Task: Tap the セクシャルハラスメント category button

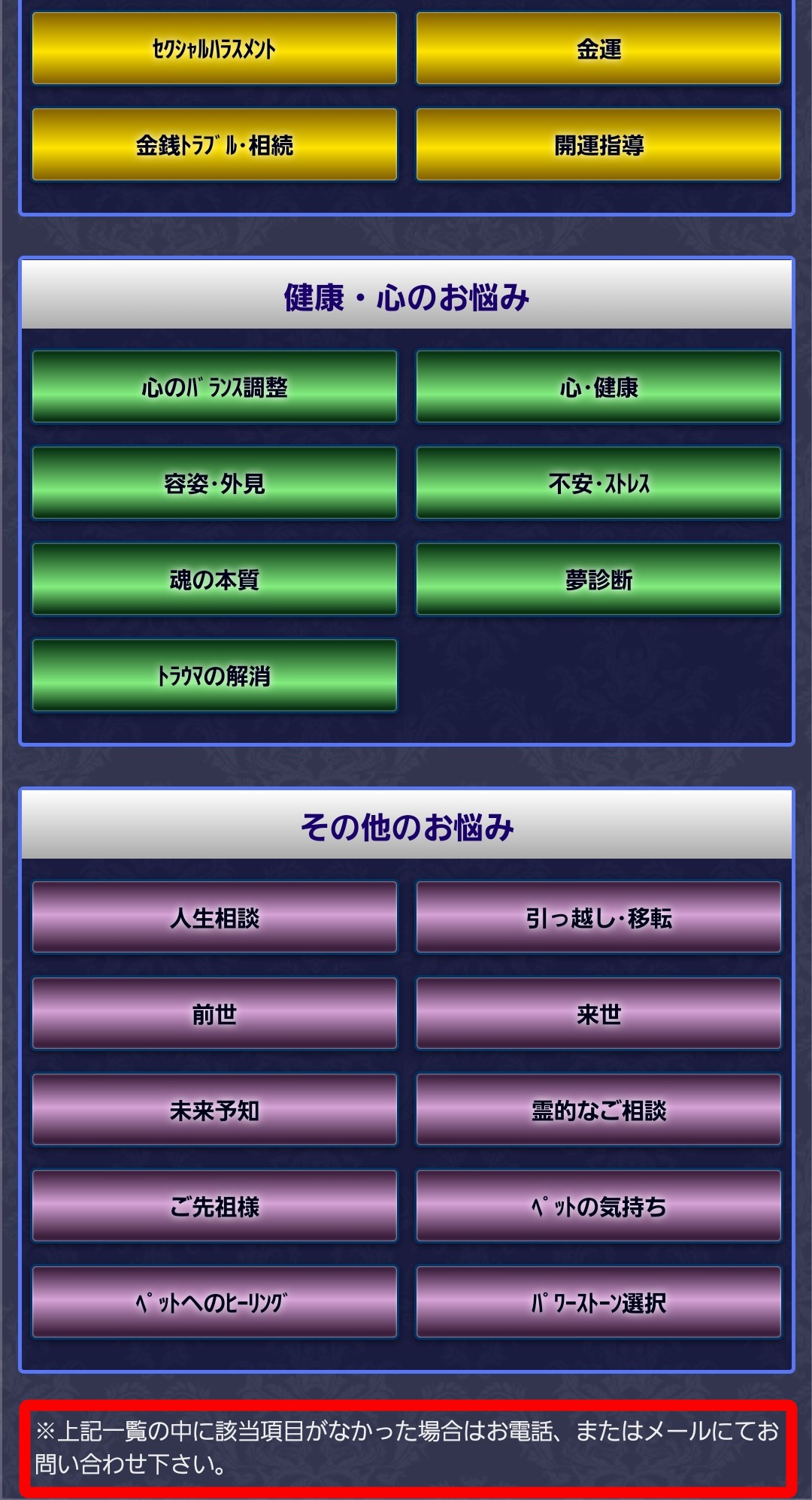Action: tap(214, 49)
